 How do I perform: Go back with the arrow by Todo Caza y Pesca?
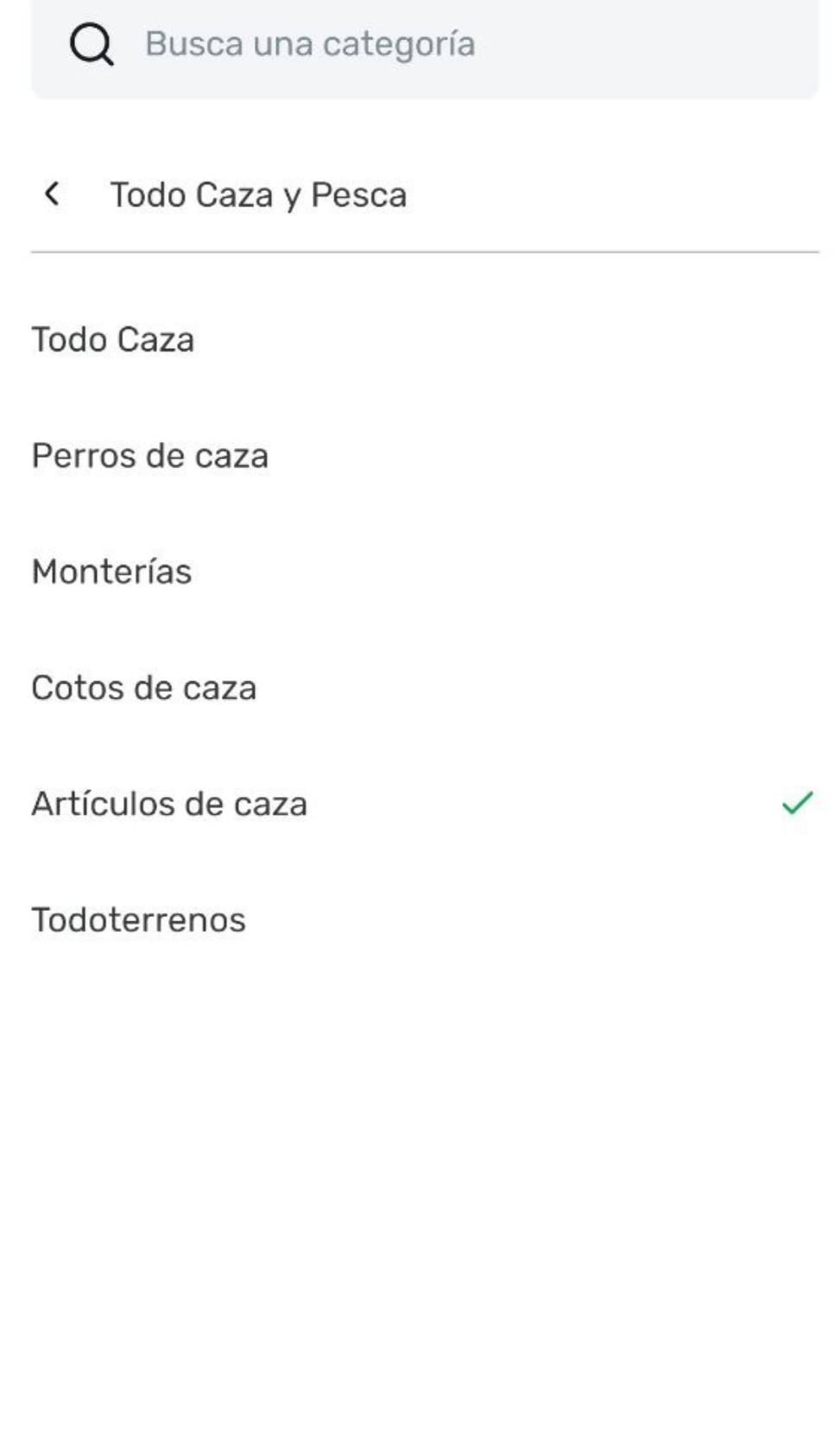[52, 194]
